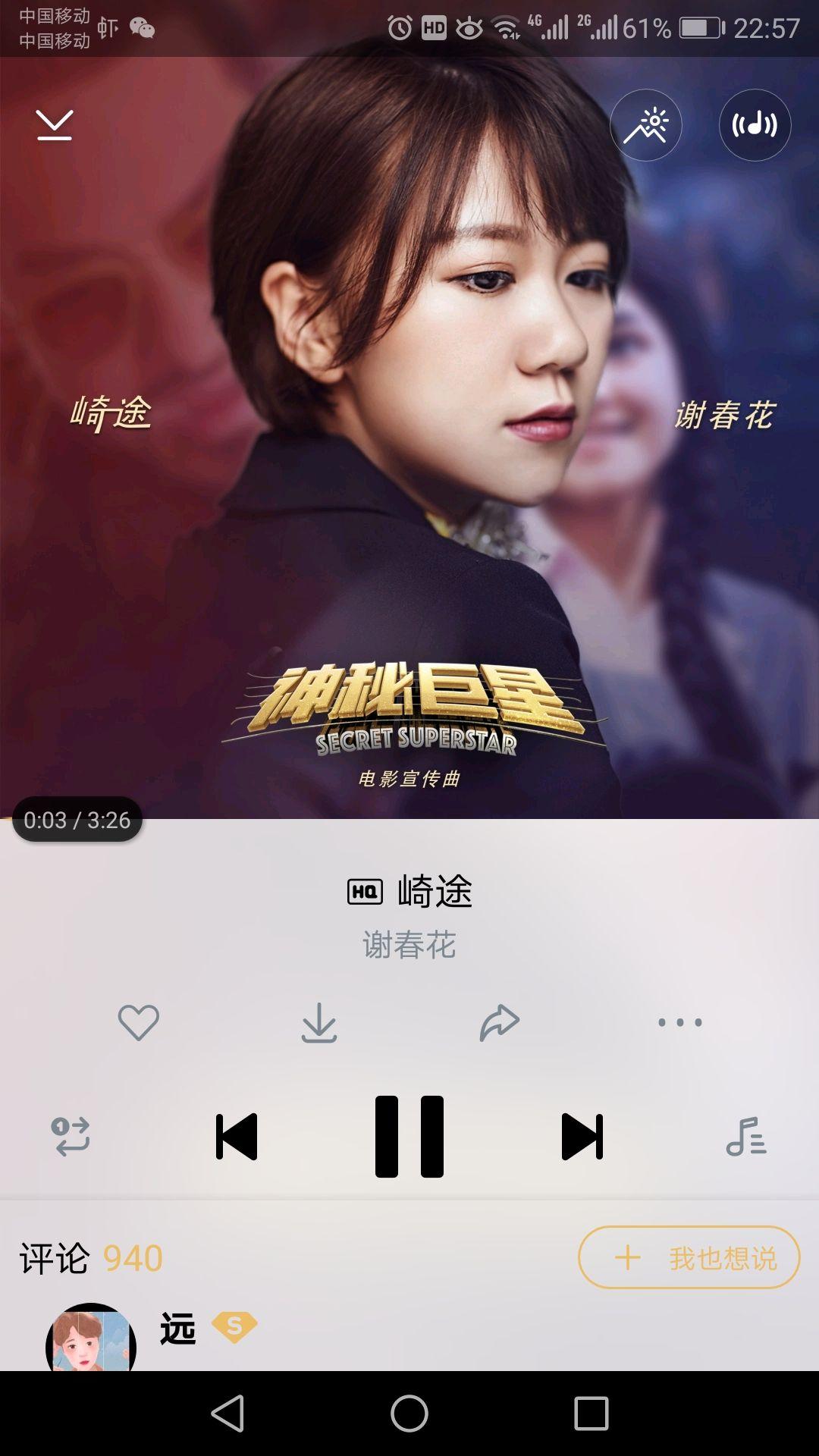Pause the playing song
This screenshot has width=819, height=1456.
409,1136
